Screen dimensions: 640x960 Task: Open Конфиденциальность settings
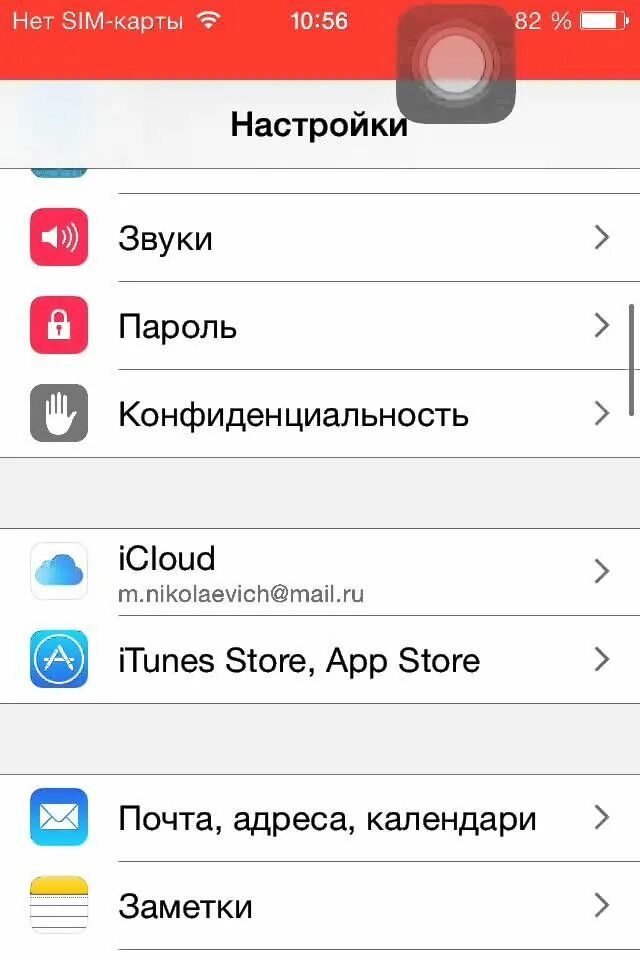click(320, 414)
